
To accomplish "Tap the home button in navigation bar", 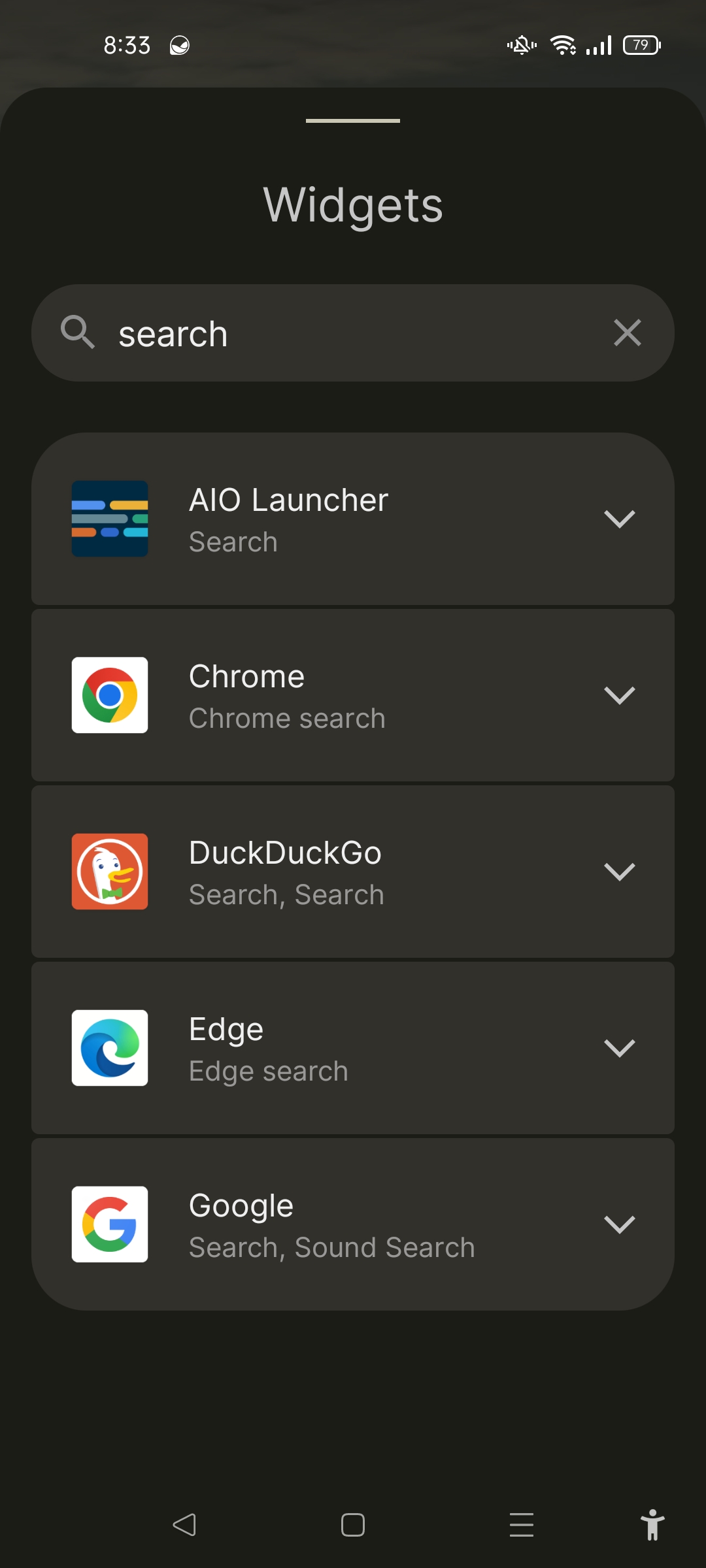I will pyautogui.click(x=352, y=1524).
